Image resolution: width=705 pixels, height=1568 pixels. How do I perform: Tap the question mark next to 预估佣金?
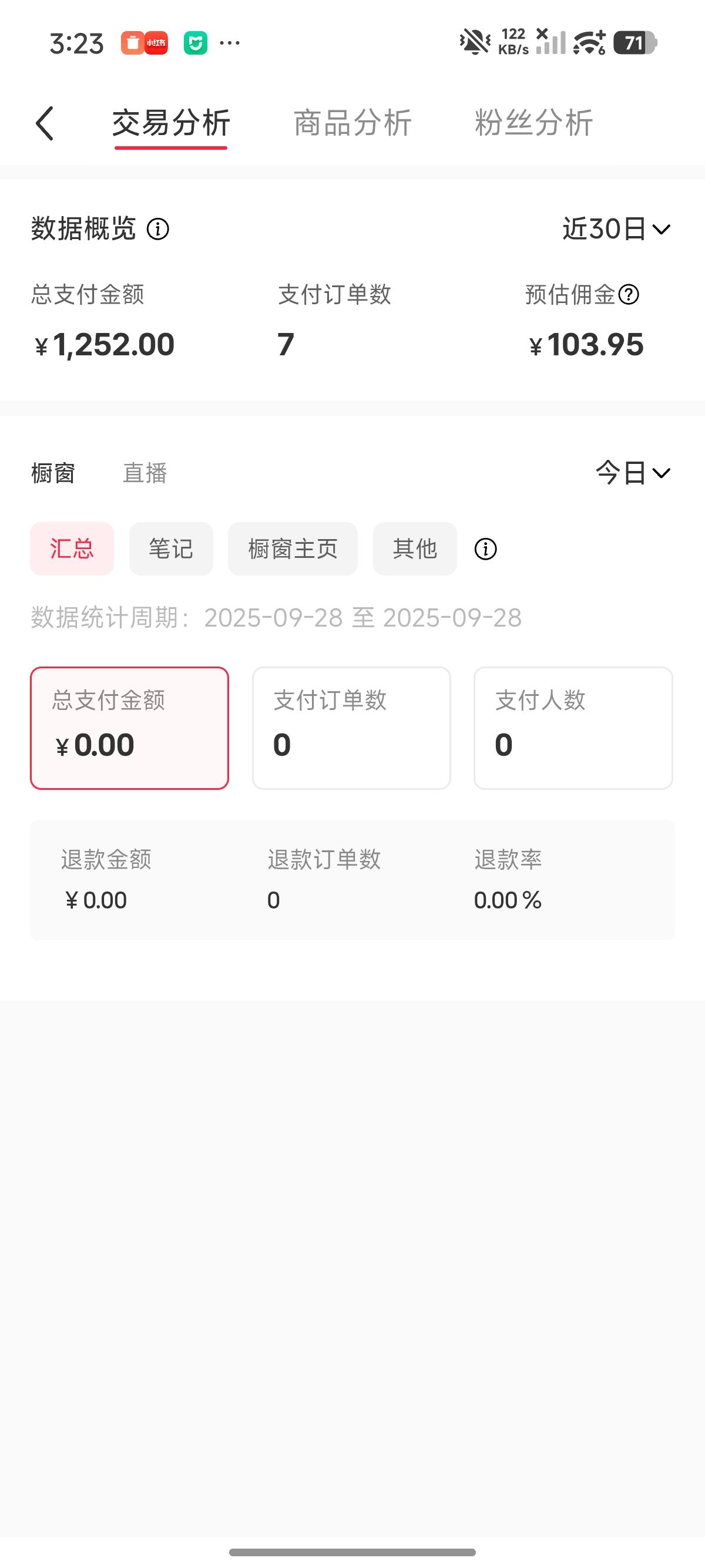628,295
